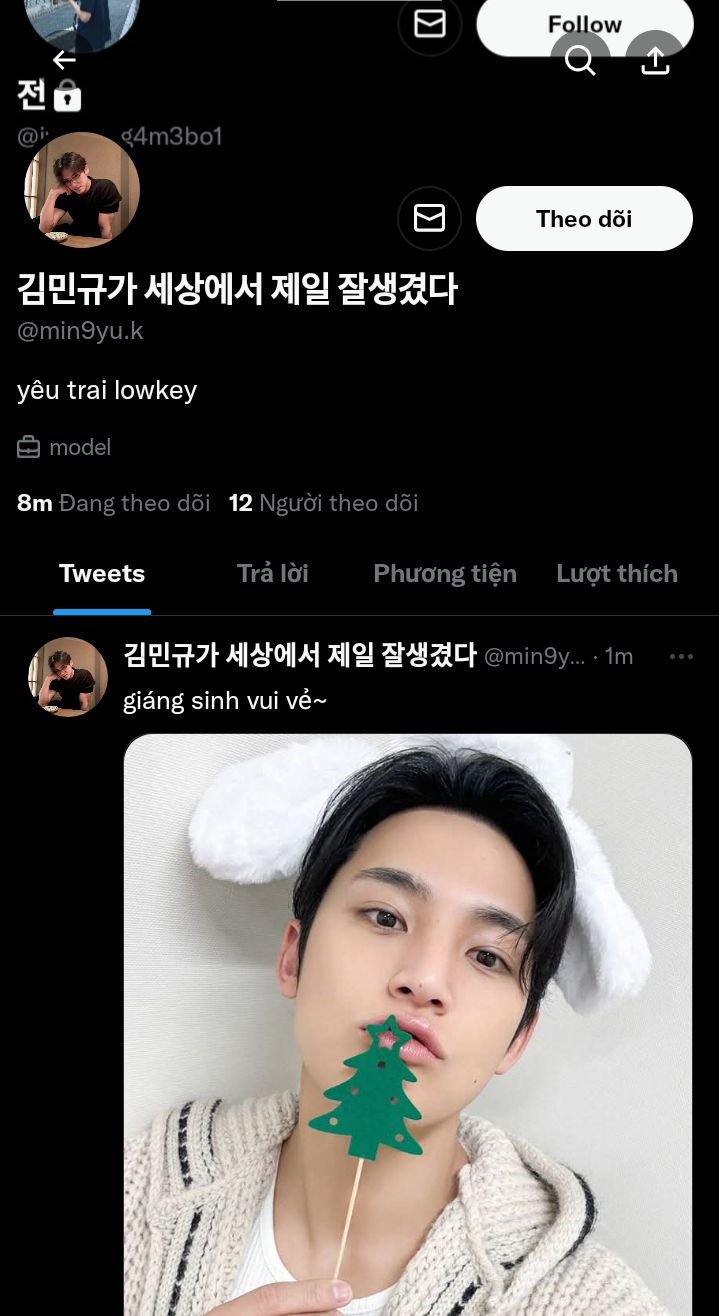
Task: Open the tweet's three-dot overflow menu
Action: click(x=681, y=657)
